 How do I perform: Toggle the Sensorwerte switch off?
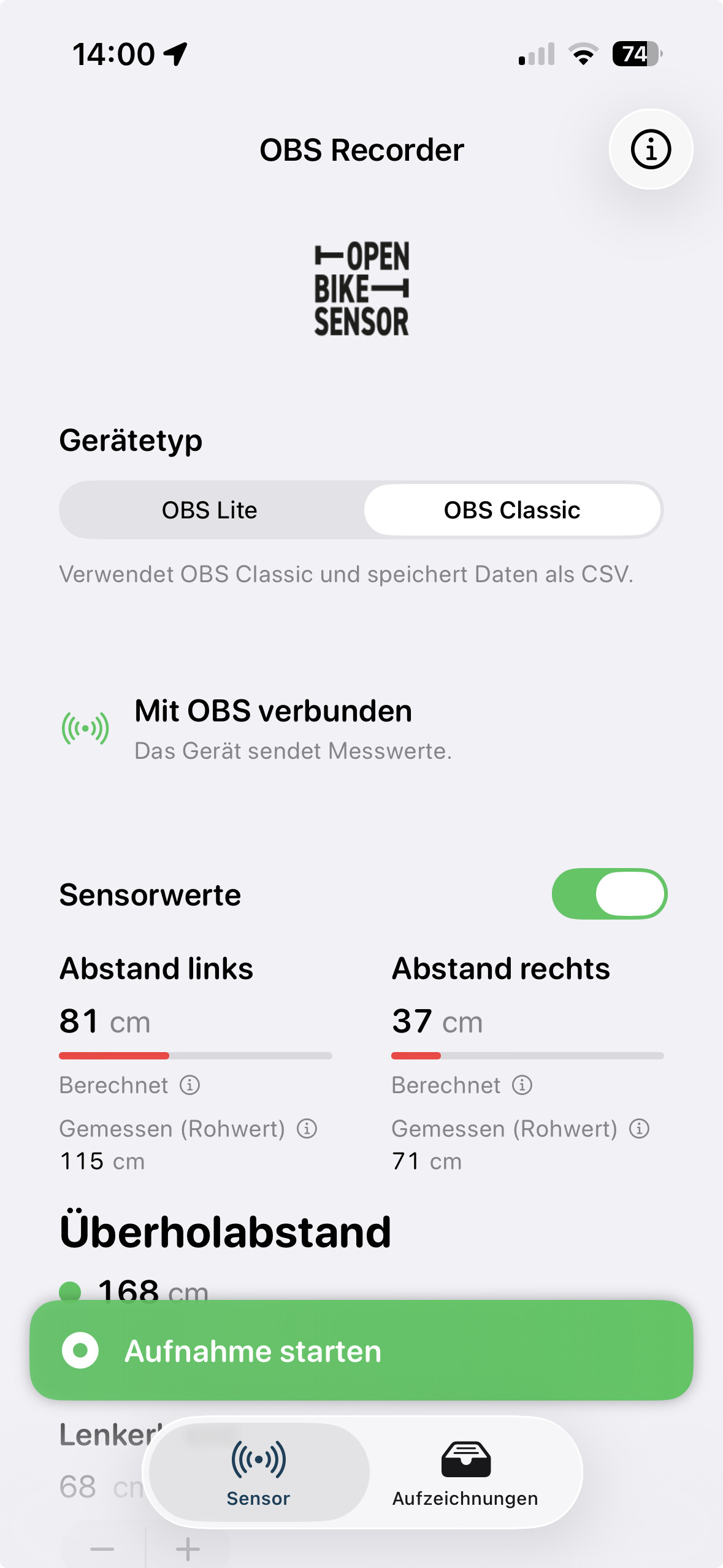609,894
